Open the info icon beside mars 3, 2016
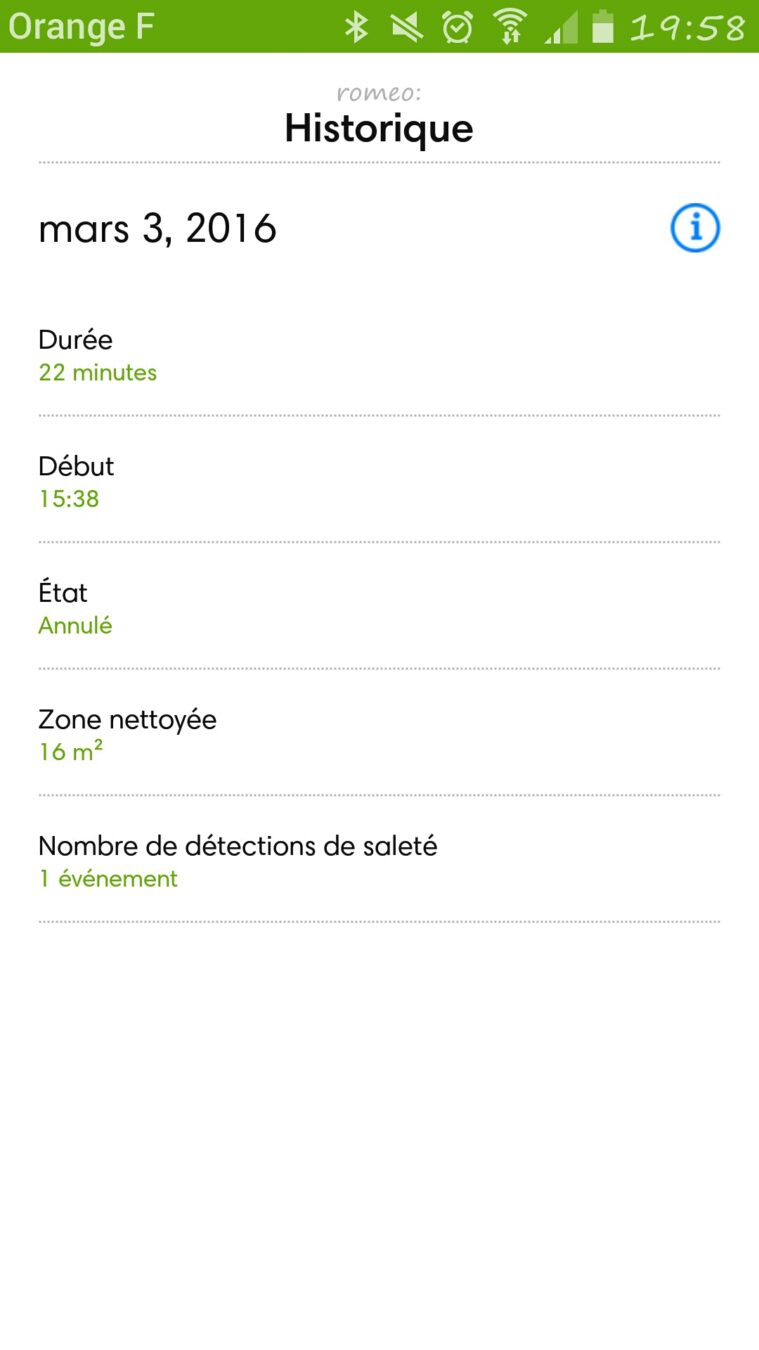Image resolution: width=759 pixels, height=1350 pixels. [x=694, y=229]
